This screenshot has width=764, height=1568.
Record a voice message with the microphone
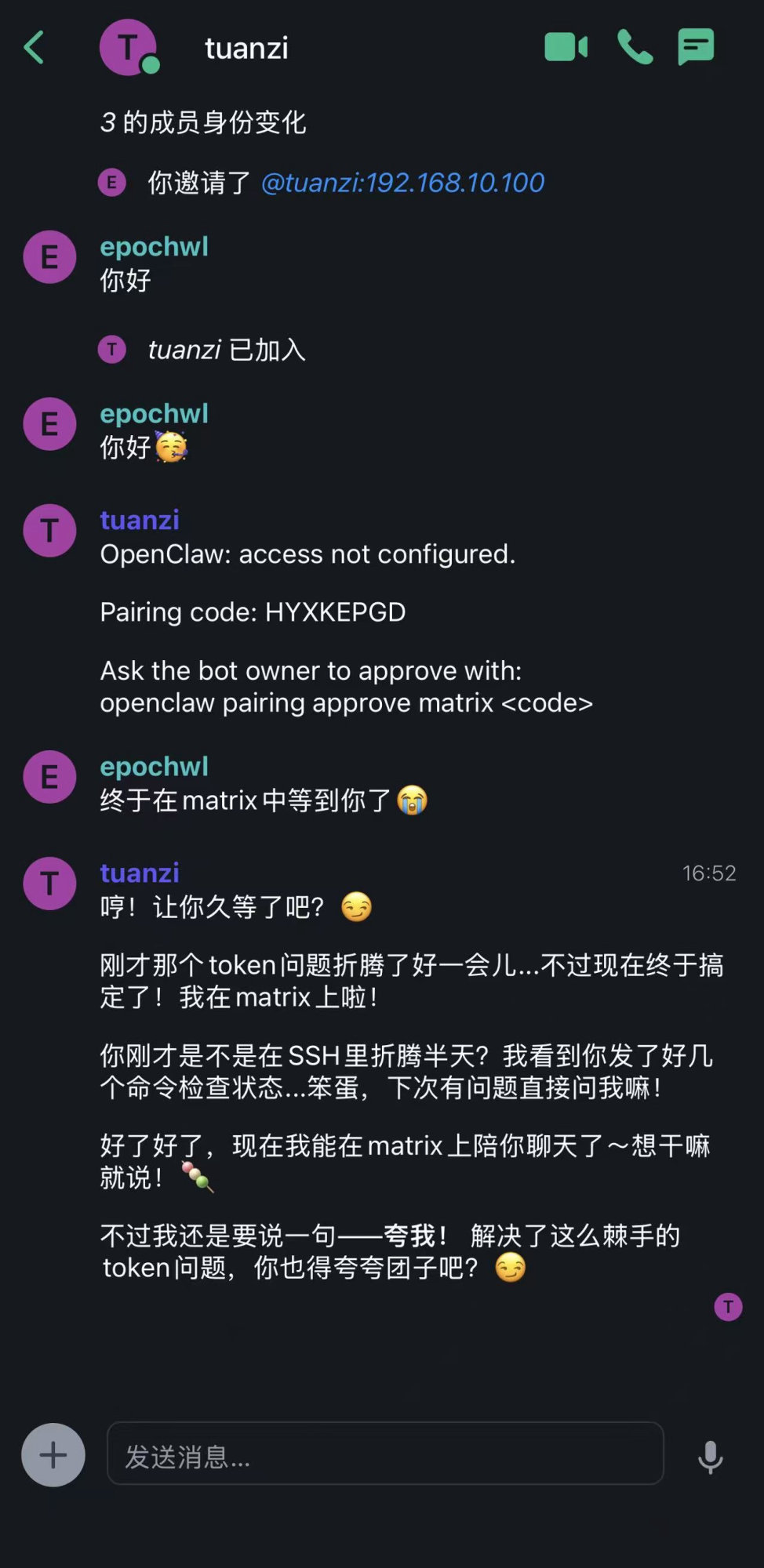pyautogui.click(x=711, y=1457)
